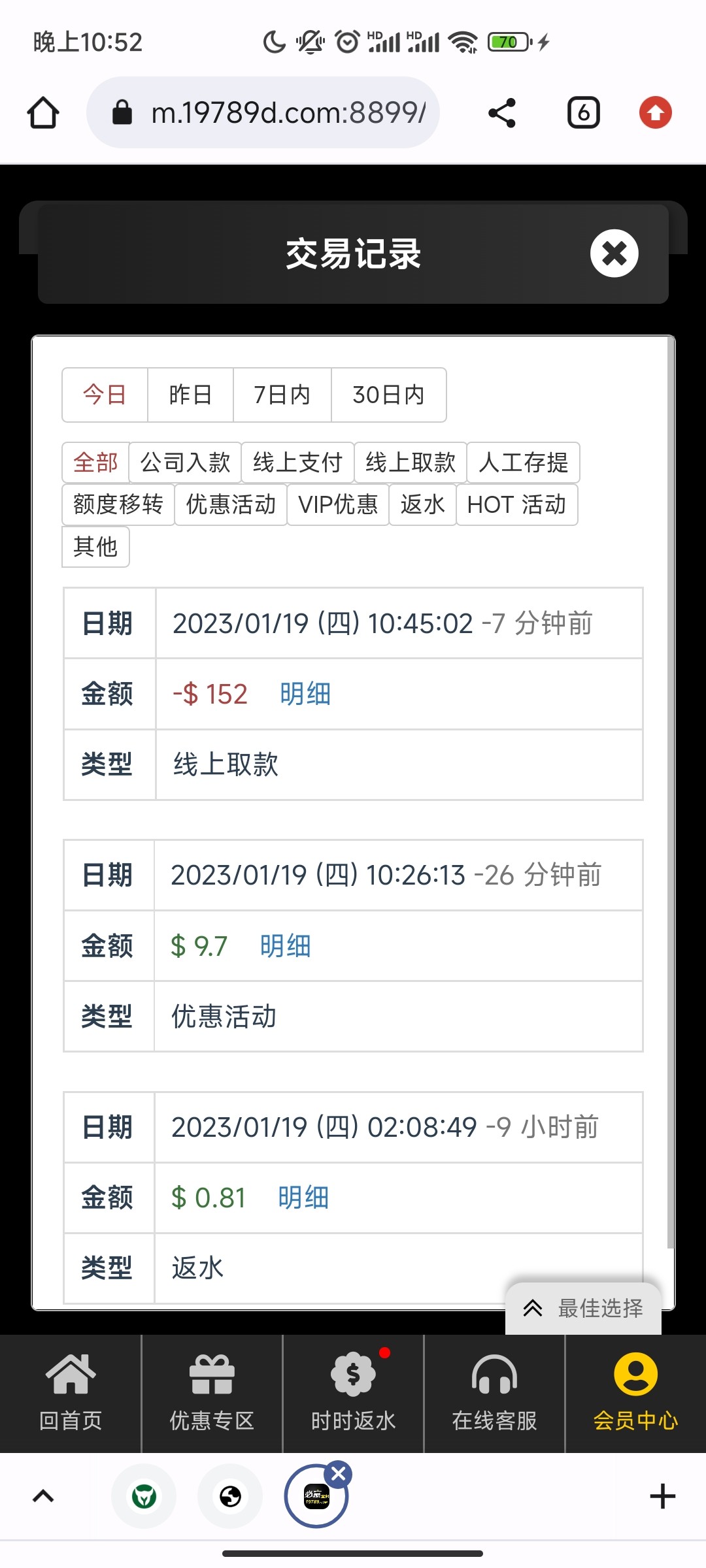
Task: Open the 优惠专区 tab
Action: pos(212,1393)
